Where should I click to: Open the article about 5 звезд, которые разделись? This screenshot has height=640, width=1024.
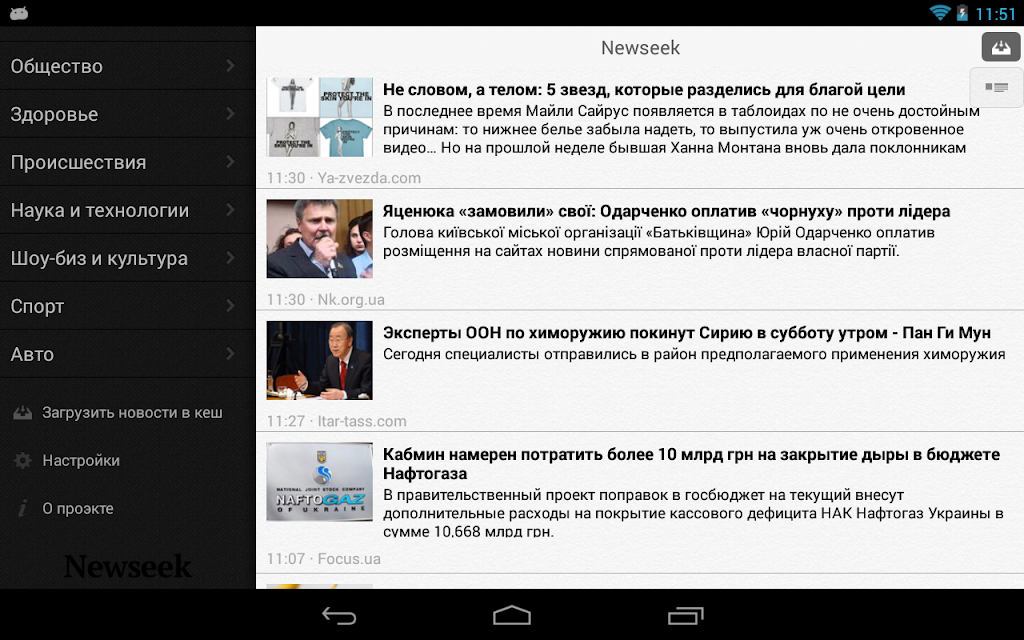[643, 90]
